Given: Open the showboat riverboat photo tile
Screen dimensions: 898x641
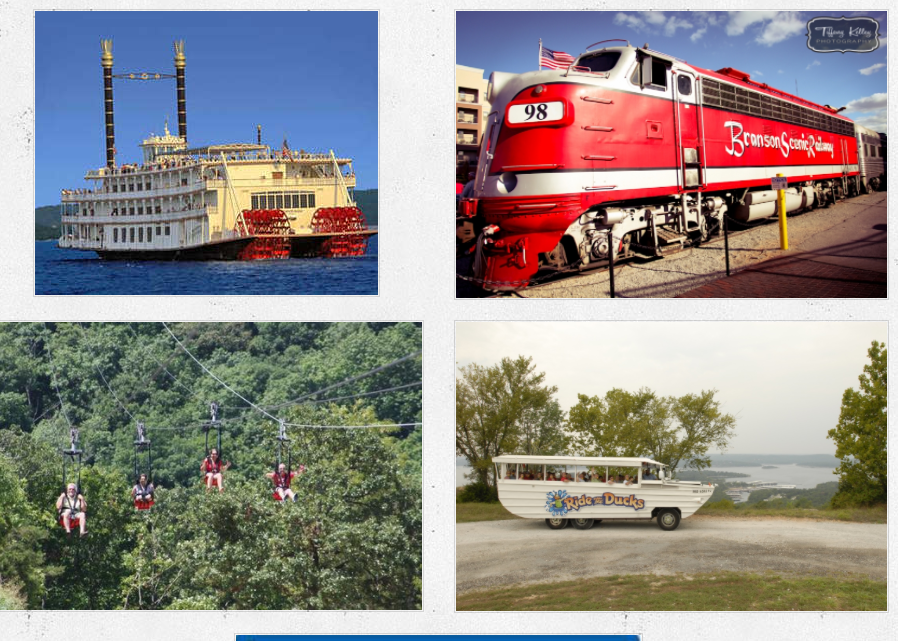Looking at the screenshot, I should tap(206, 153).
